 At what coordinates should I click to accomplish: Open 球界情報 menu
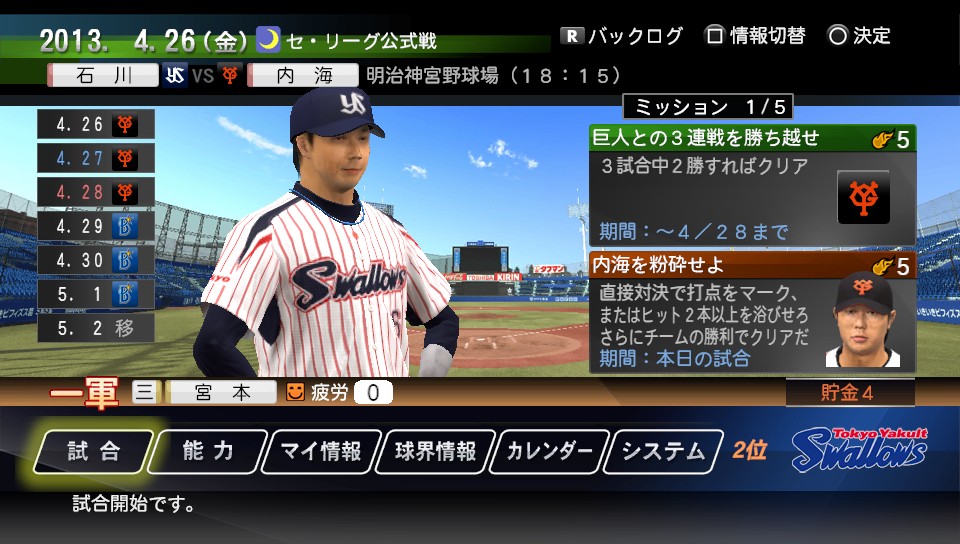[434, 452]
